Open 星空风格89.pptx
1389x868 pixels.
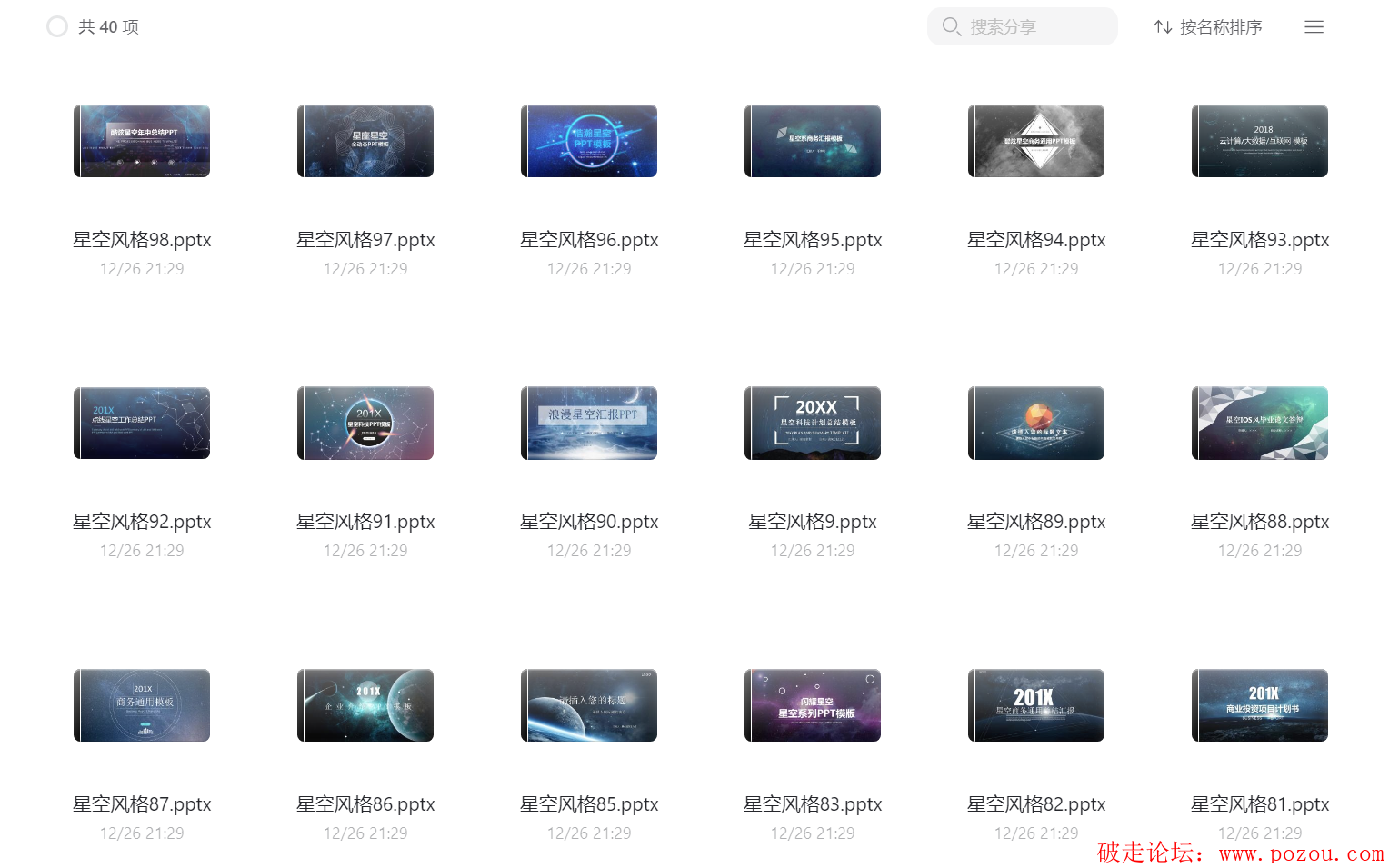[x=1036, y=424]
